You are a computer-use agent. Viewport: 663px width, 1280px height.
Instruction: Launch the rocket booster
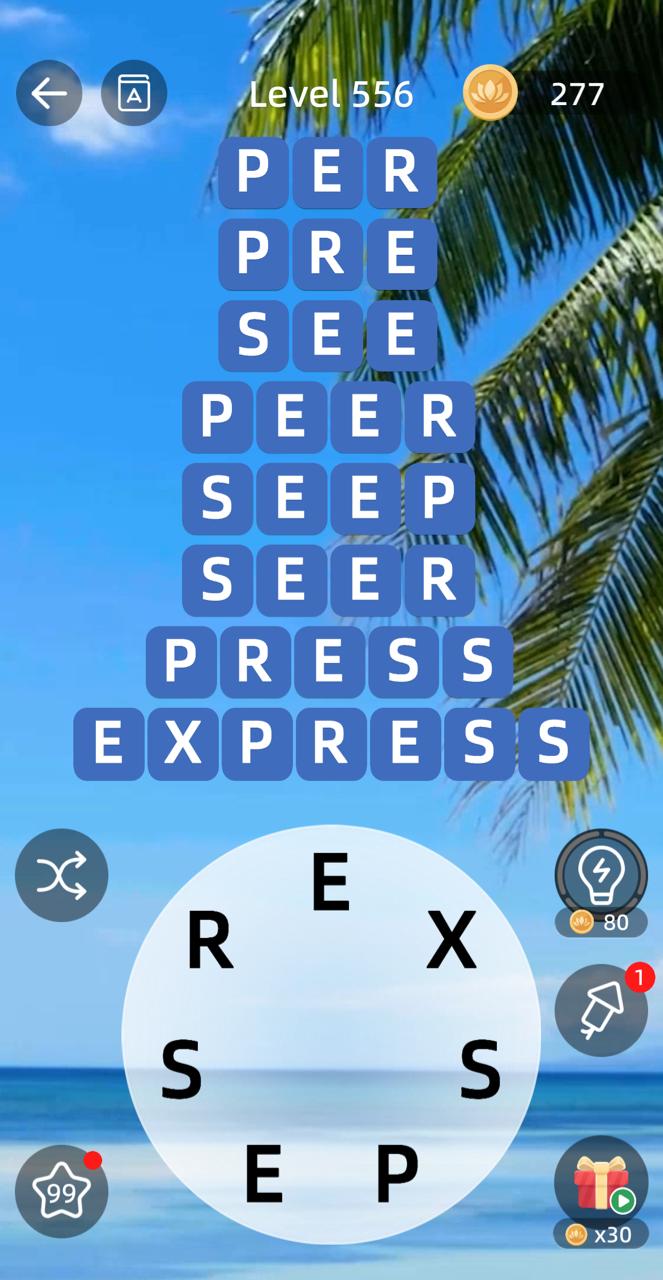click(x=601, y=1010)
